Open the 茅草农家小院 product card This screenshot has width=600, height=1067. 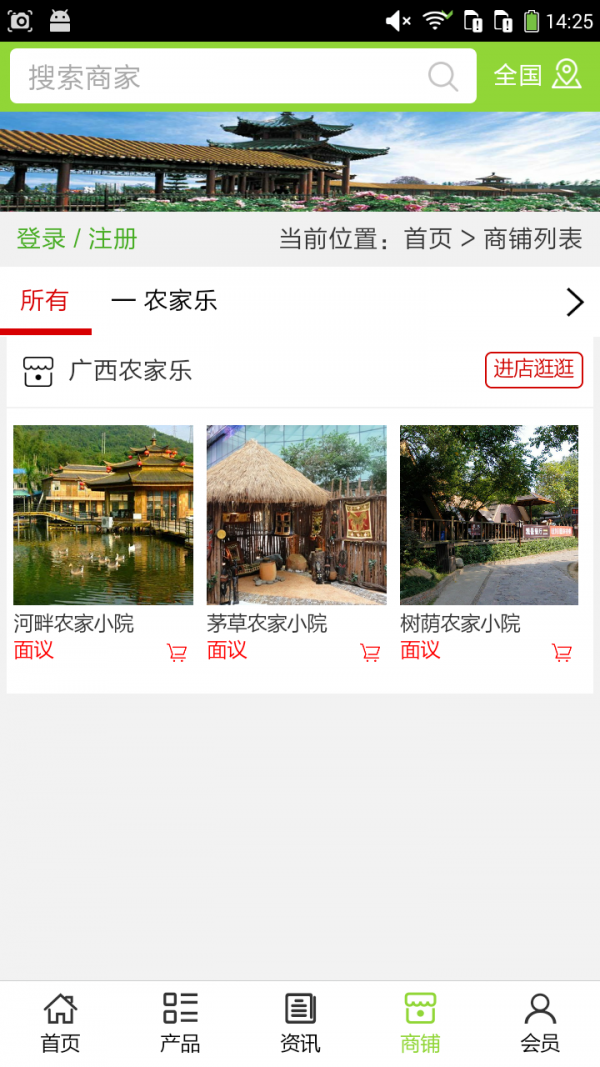click(x=296, y=515)
